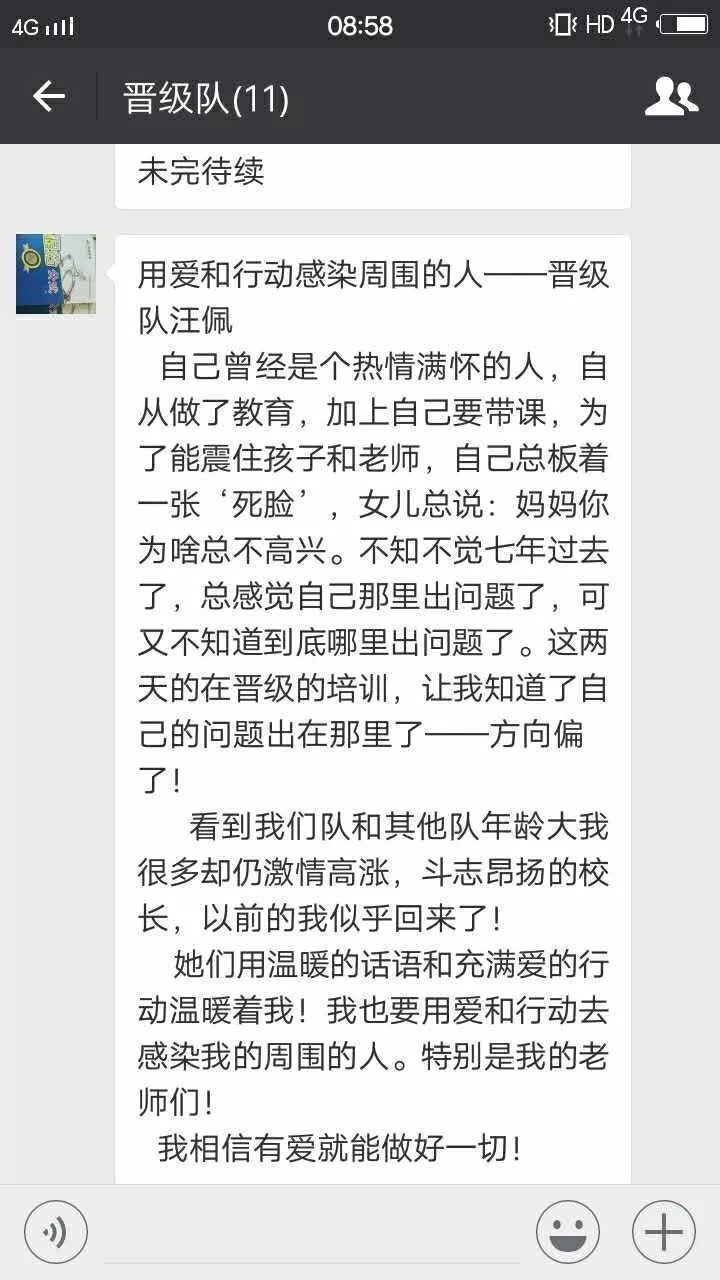Open the emoji picker

coord(567,1231)
